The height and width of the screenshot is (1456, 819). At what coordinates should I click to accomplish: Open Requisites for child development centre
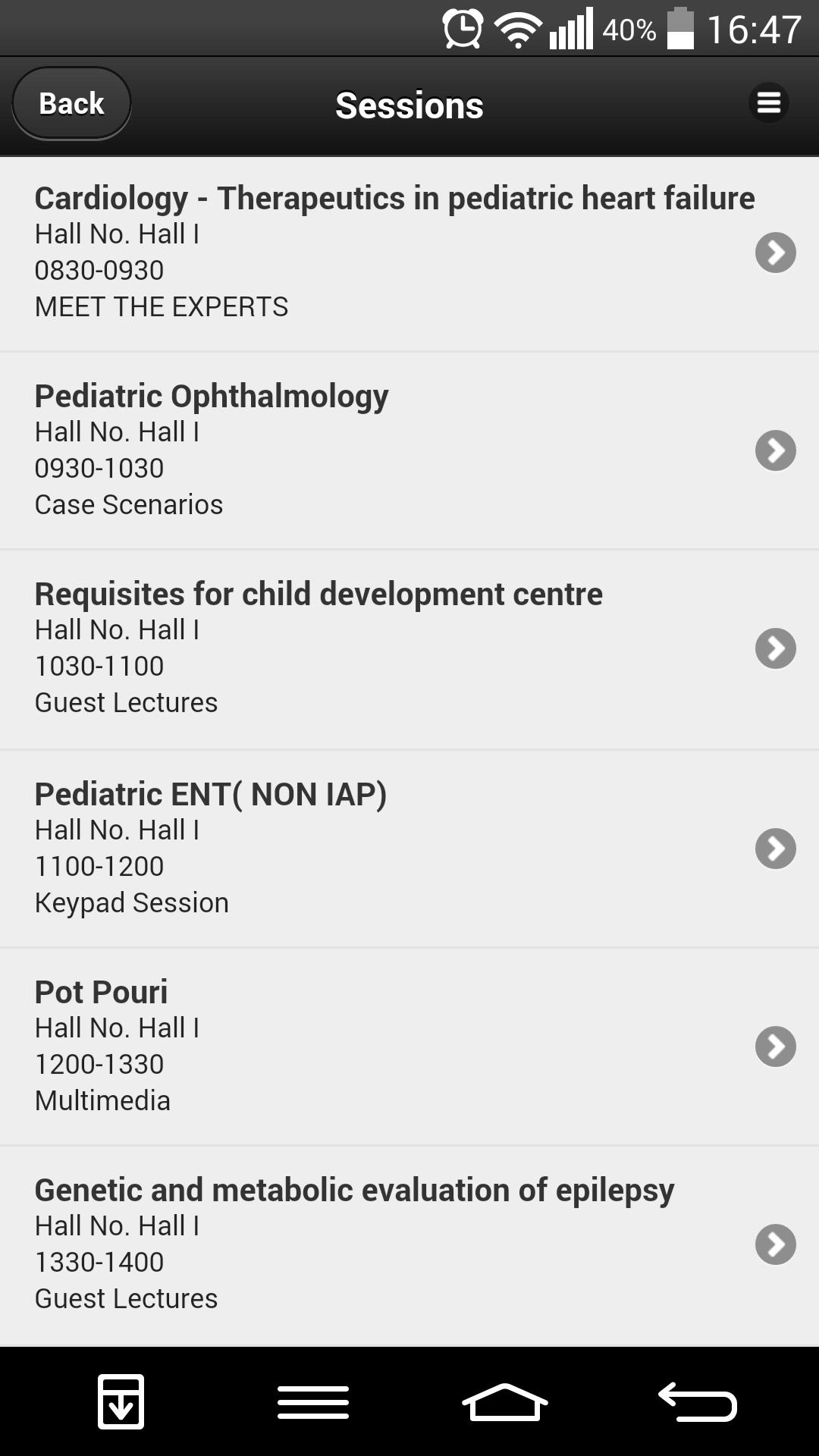tap(394, 648)
